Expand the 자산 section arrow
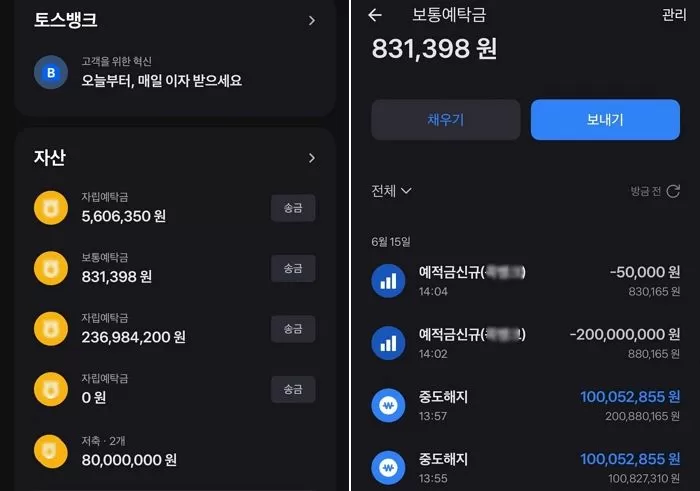Image resolution: width=700 pixels, height=491 pixels. [311, 157]
